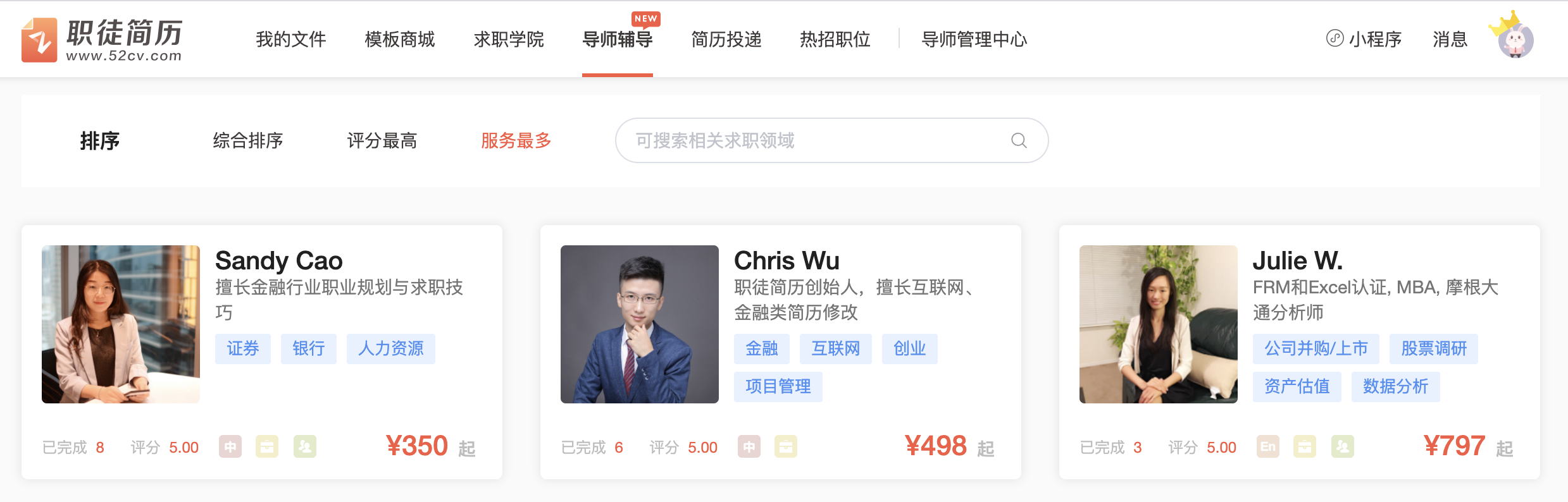The height and width of the screenshot is (502, 1568).
Task: Focus the 可搜索相关求职领域 search field
Action: [x=810, y=140]
